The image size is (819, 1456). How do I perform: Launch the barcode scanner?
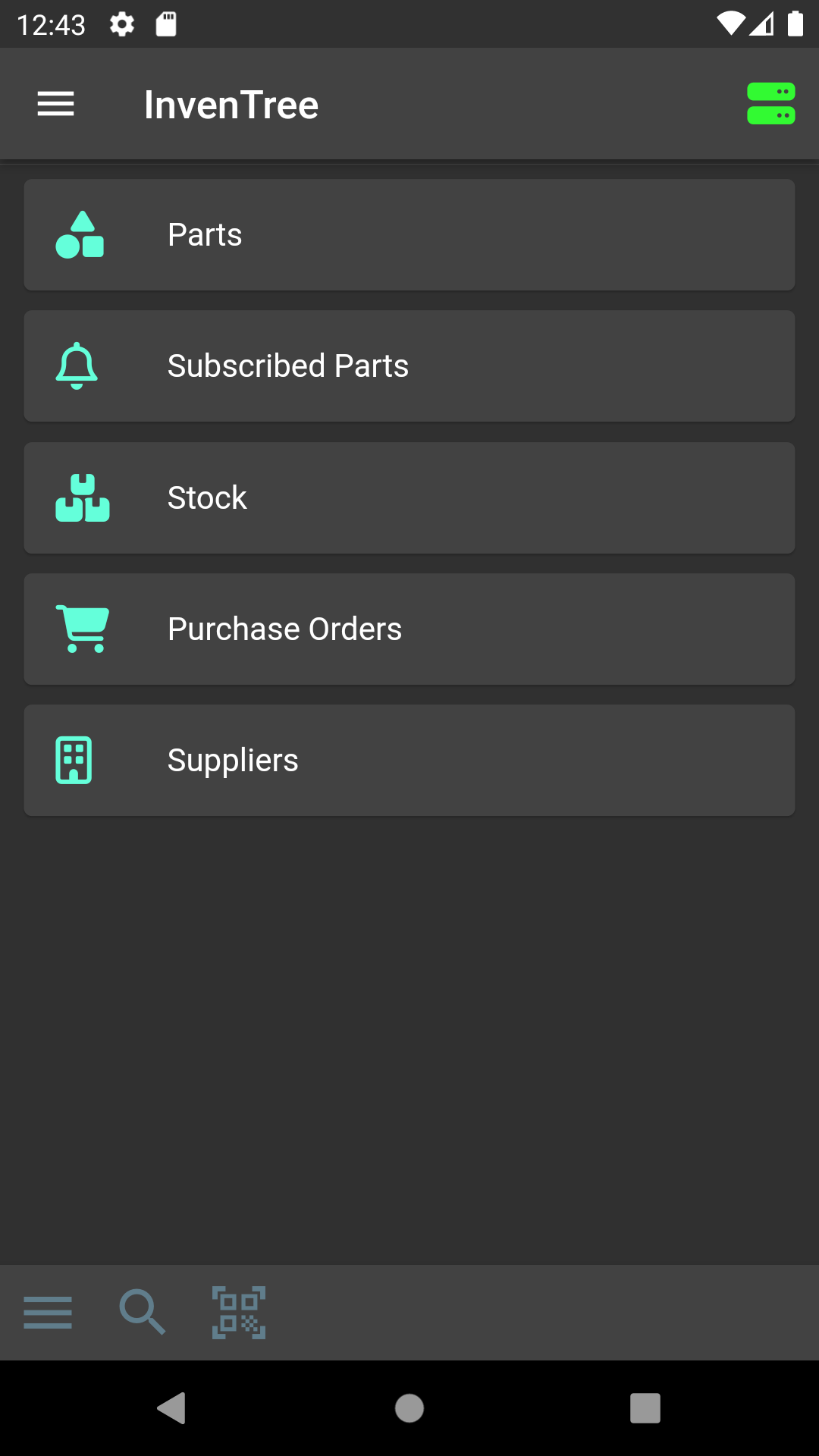pos(239,1312)
